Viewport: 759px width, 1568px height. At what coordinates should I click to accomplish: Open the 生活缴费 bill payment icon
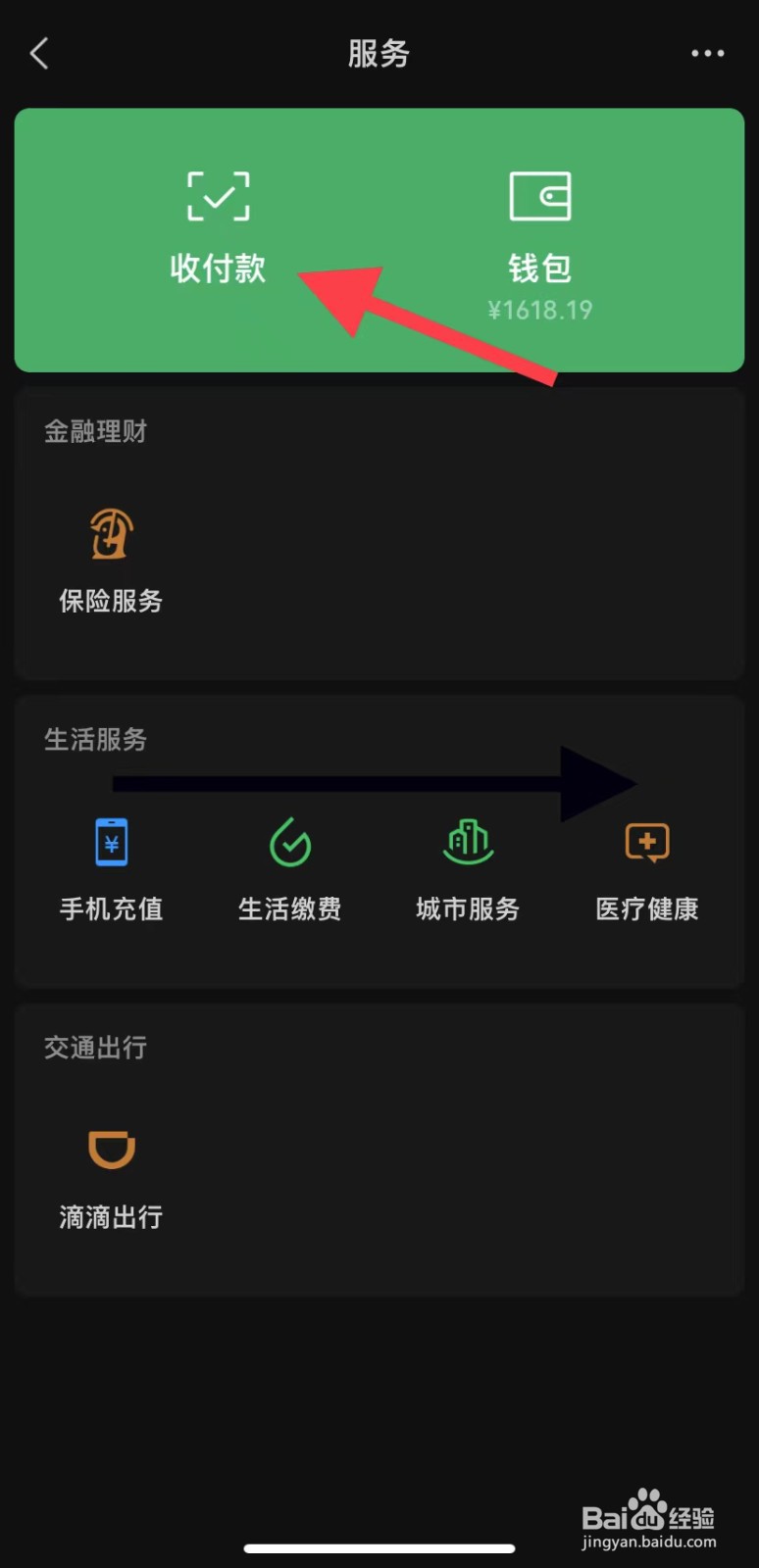289,843
